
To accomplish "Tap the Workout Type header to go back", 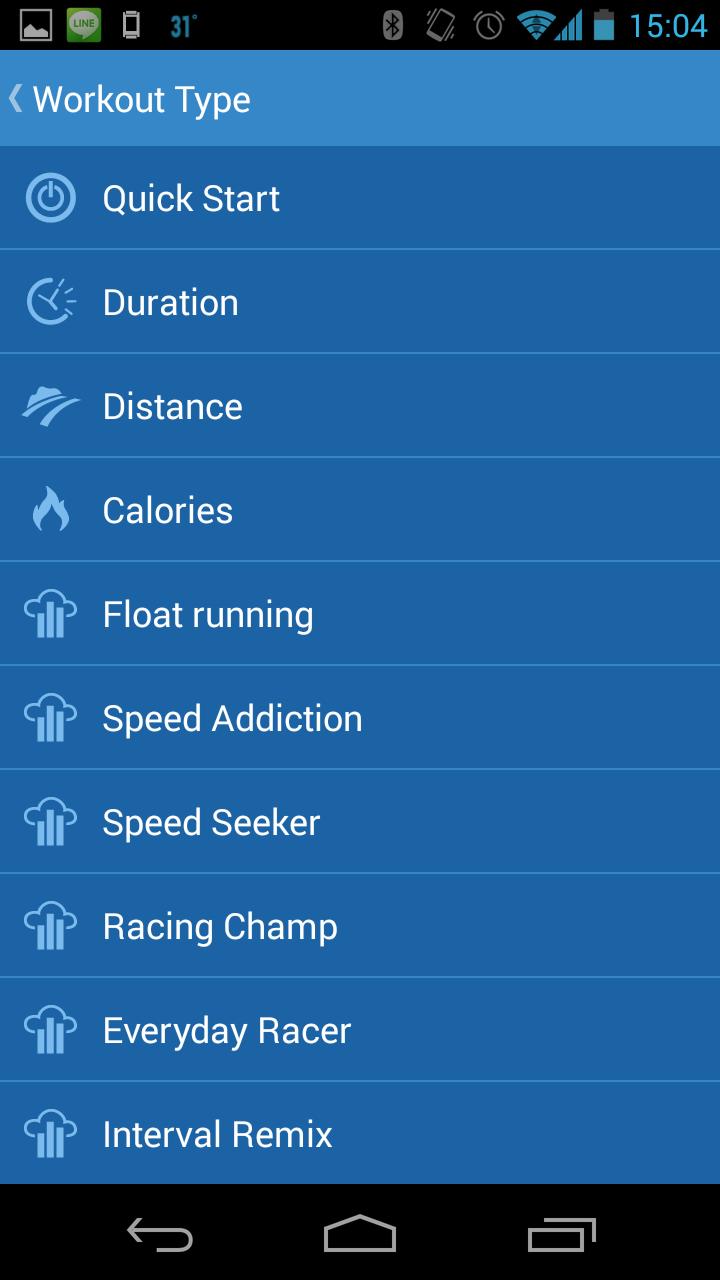I will pos(138,98).
